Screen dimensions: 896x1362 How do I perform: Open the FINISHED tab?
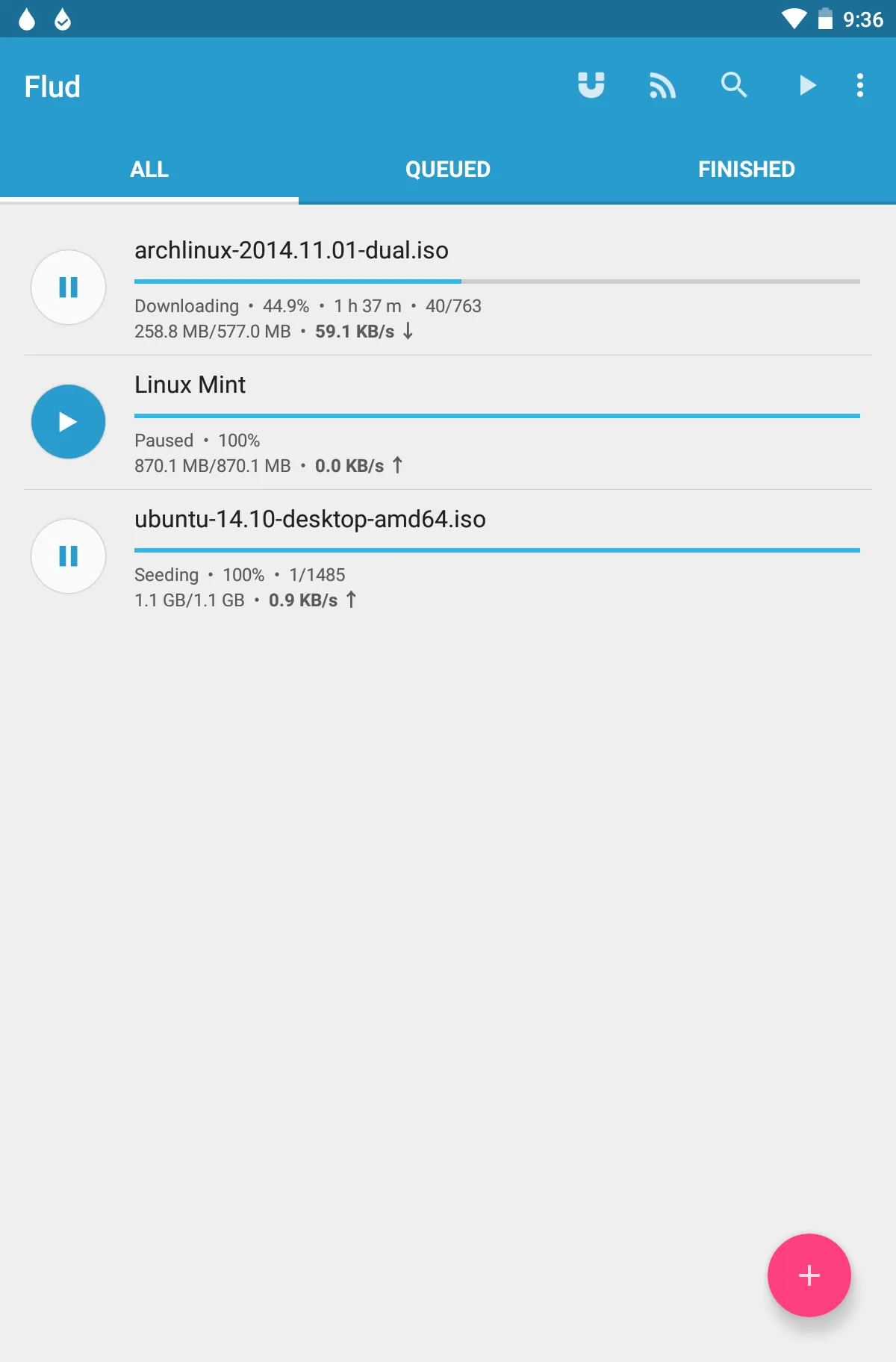[745, 169]
